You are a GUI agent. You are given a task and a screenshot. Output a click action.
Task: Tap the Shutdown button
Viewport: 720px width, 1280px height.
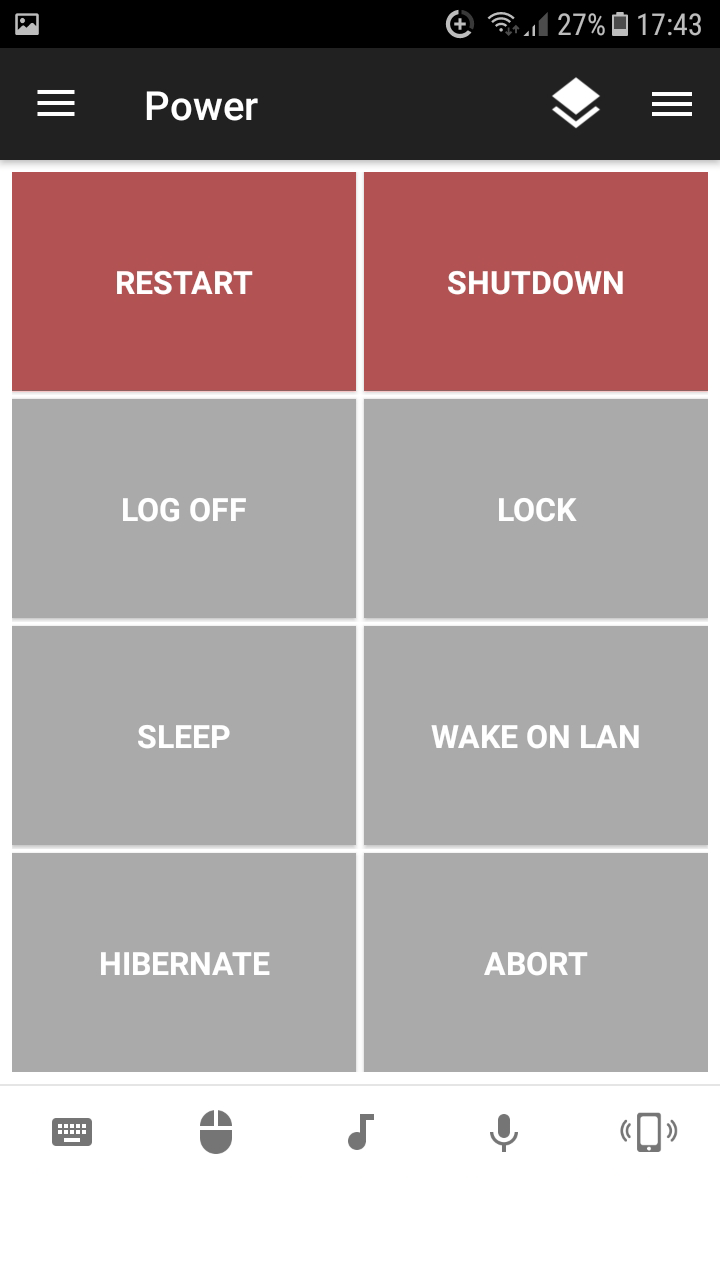pyautogui.click(x=536, y=282)
